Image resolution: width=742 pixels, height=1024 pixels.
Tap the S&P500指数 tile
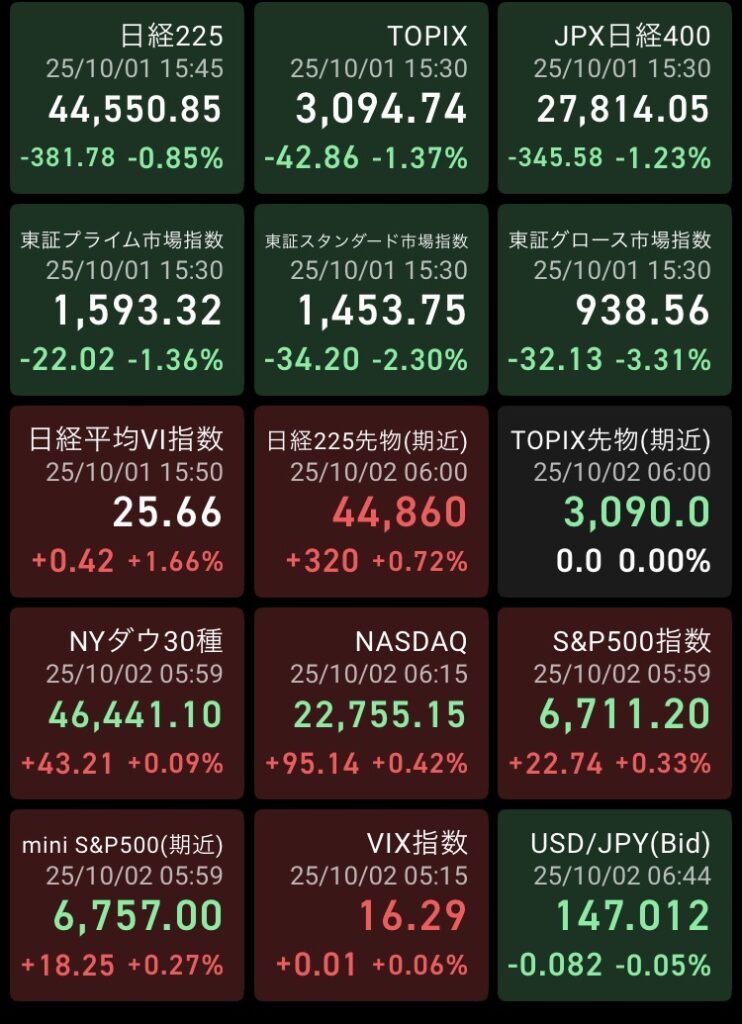(615, 703)
